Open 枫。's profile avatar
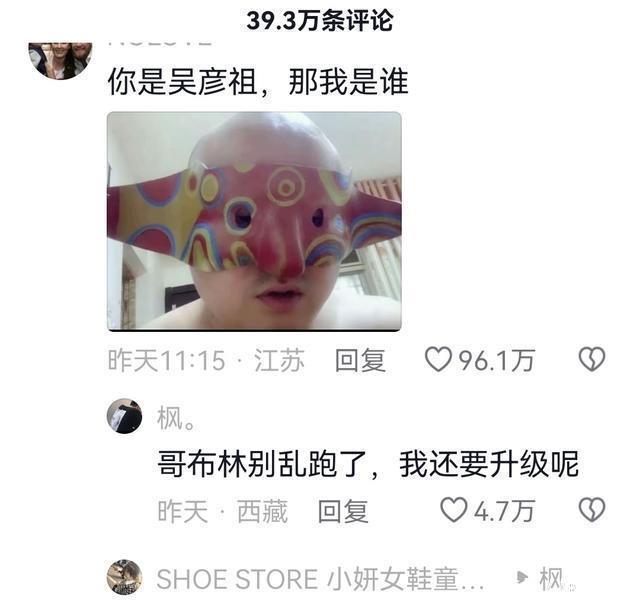Screen dimensions: 640x601 (125, 416)
